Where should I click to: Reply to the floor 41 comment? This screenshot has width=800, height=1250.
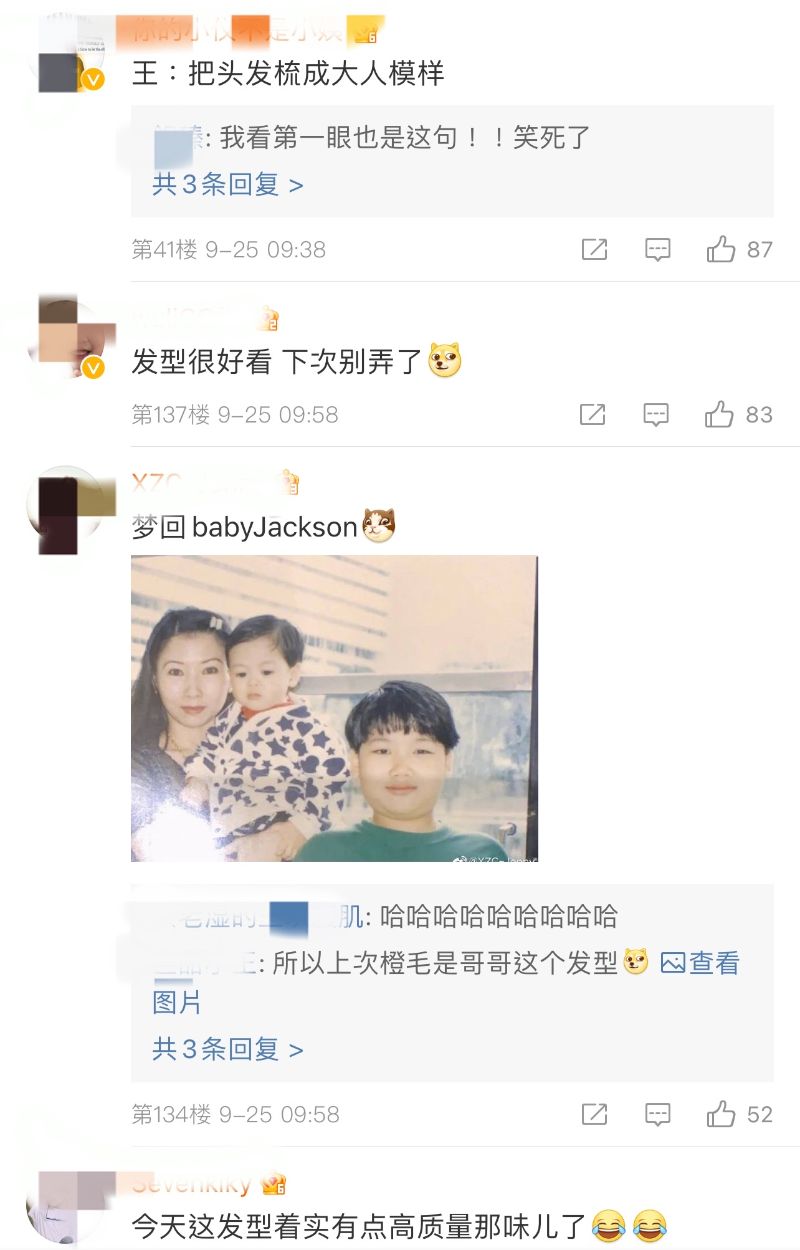(x=657, y=249)
